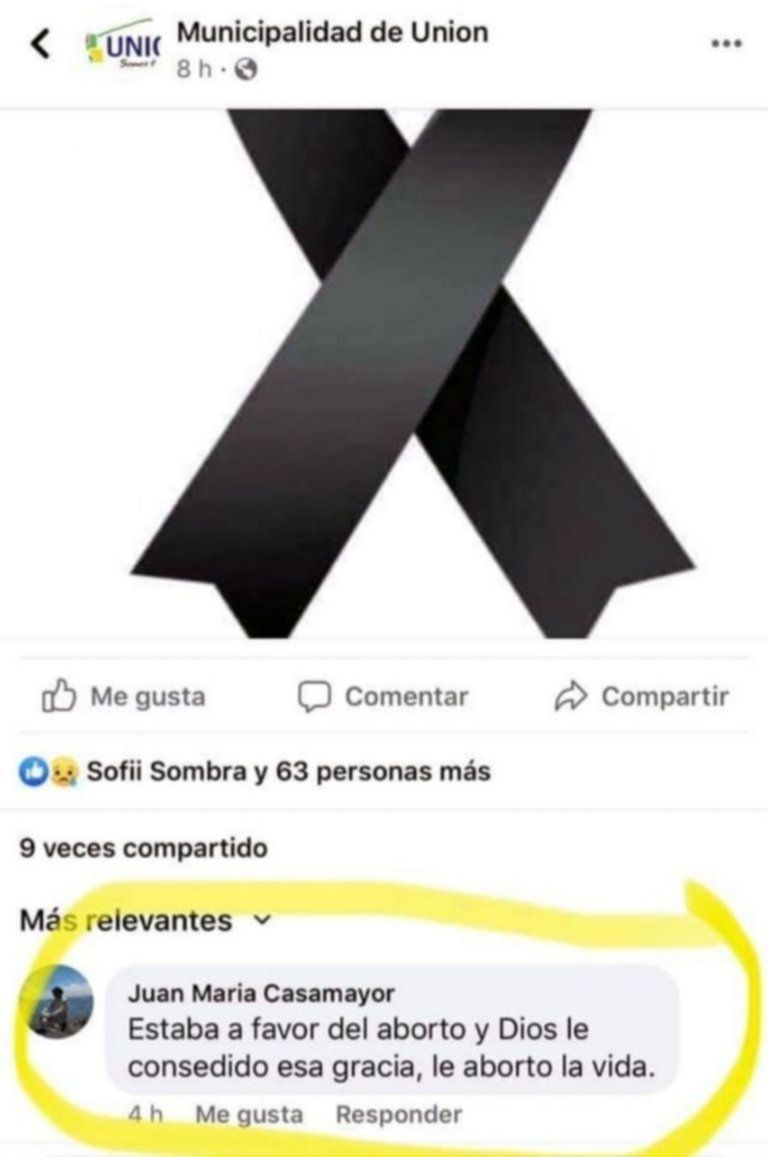This screenshot has height=1157, width=768.
Task: Visit Juan Maria Casamayor's profile by name
Action: coord(261,993)
